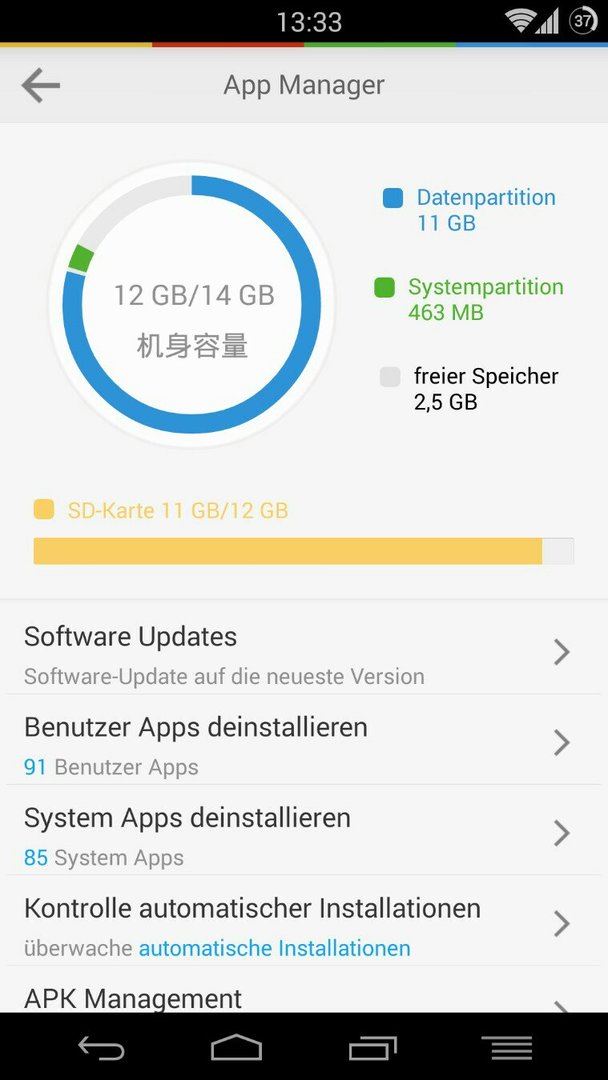Open Benutzer Apps deinstallieren
This screenshot has height=1080, width=608.
pyautogui.click(x=300, y=743)
